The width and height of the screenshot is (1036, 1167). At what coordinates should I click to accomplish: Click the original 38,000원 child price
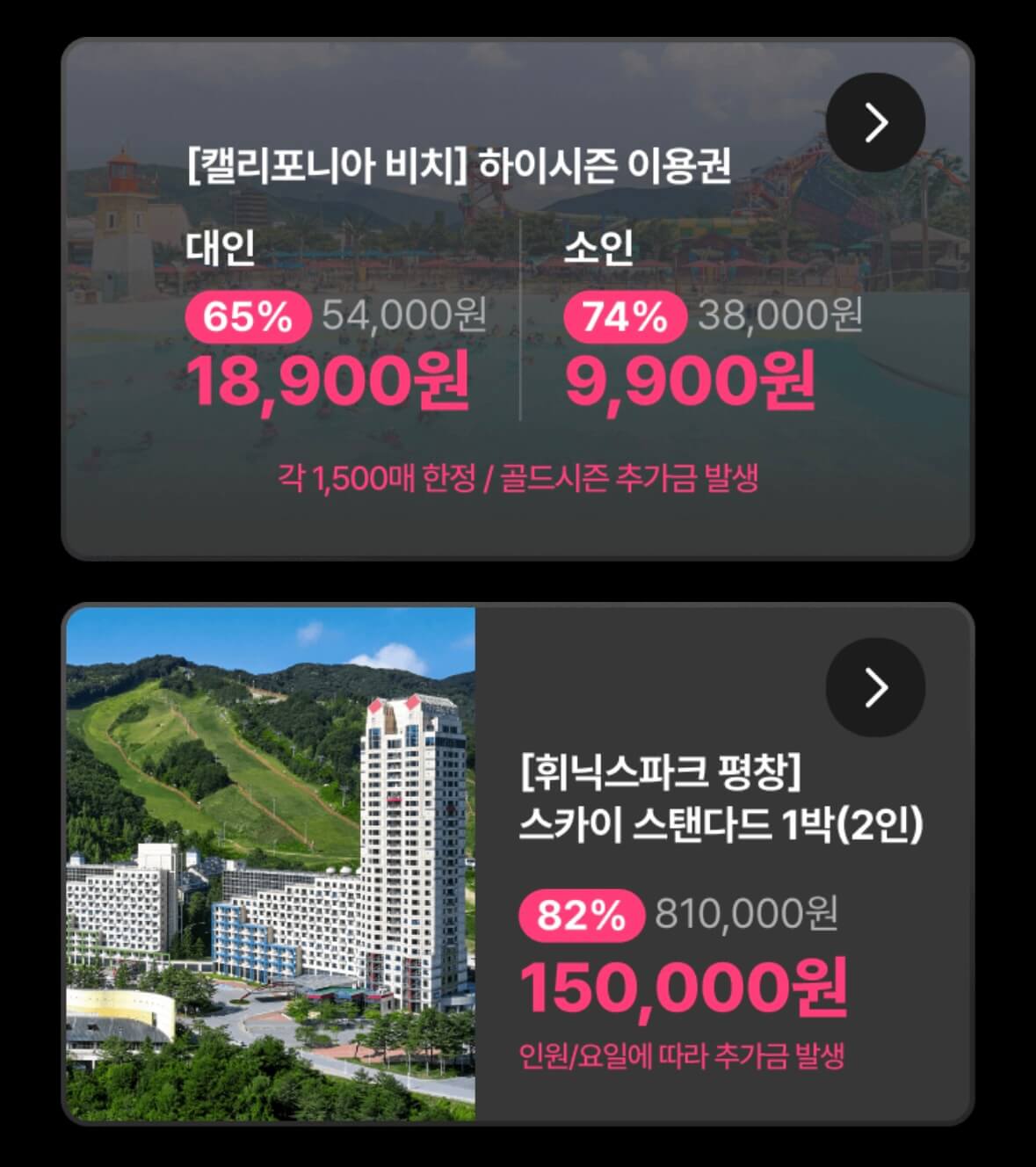point(780,318)
